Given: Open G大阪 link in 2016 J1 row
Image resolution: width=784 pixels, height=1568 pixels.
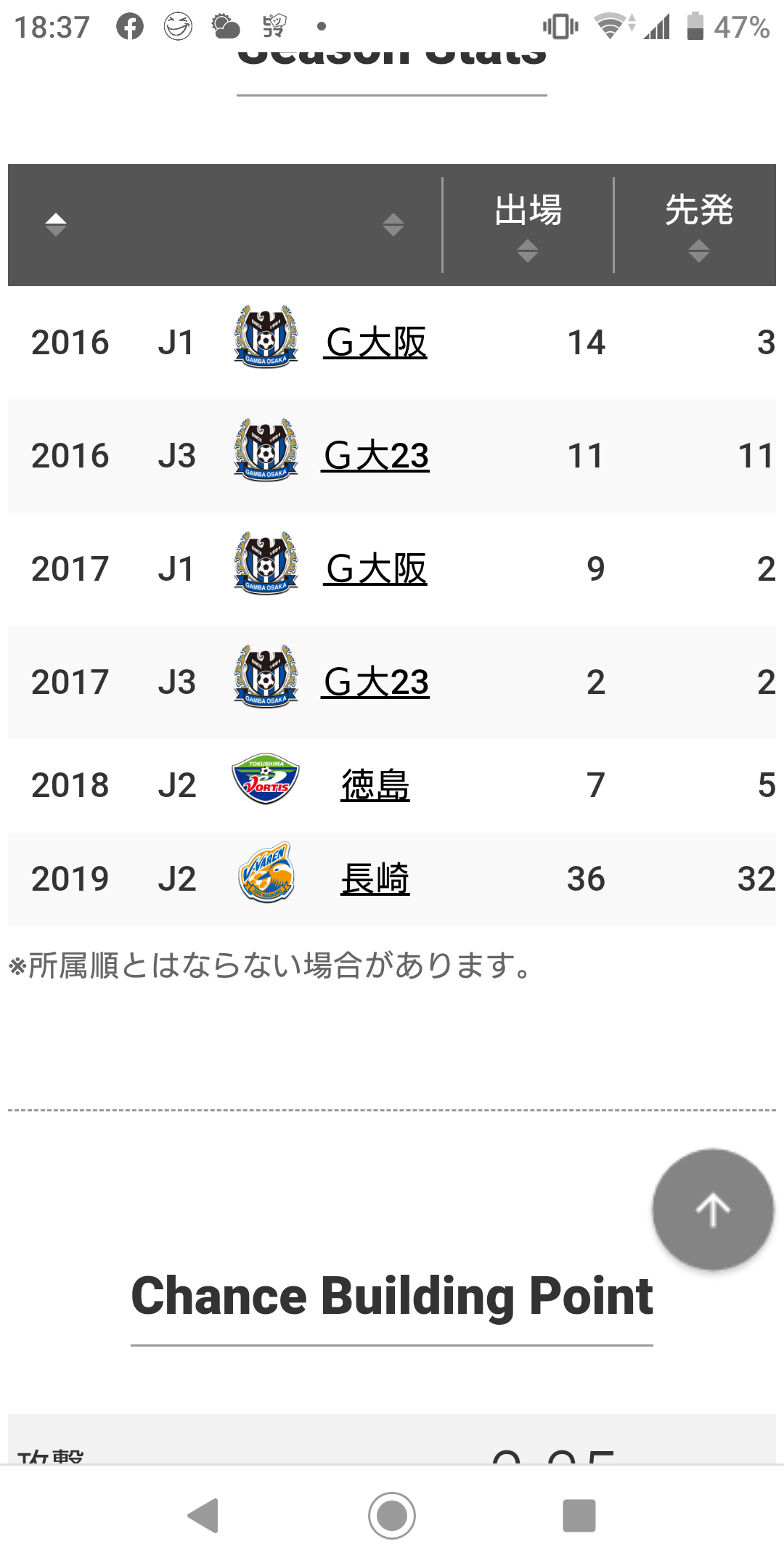Looking at the screenshot, I should [x=375, y=343].
